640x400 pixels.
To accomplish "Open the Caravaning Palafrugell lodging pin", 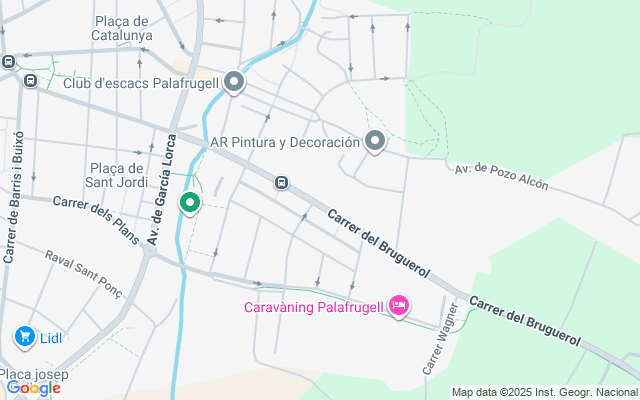I will [x=399, y=305].
